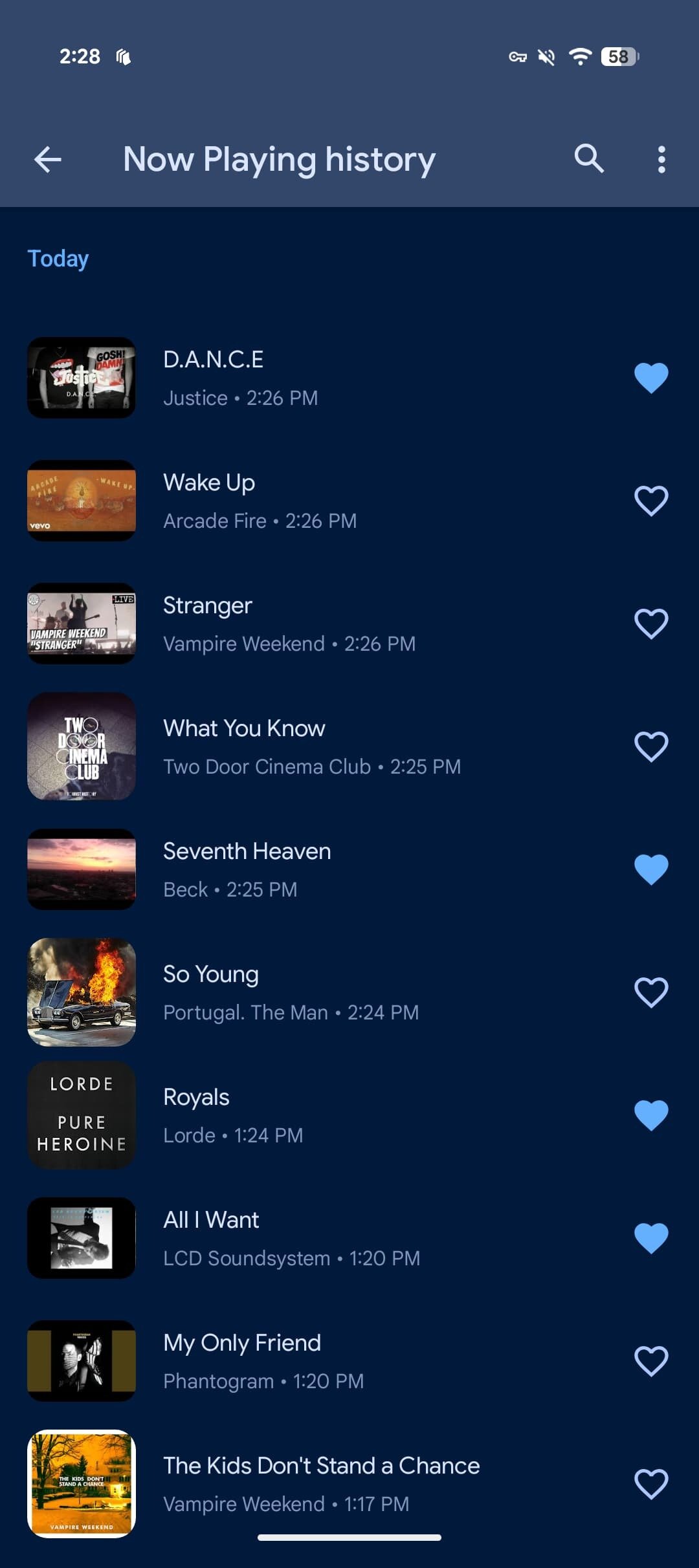Viewport: 699px width, 1568px height.
Task: Favorite My Only Friend by Phantogram
Action: pyautogui.click(x=650, y=1361)
